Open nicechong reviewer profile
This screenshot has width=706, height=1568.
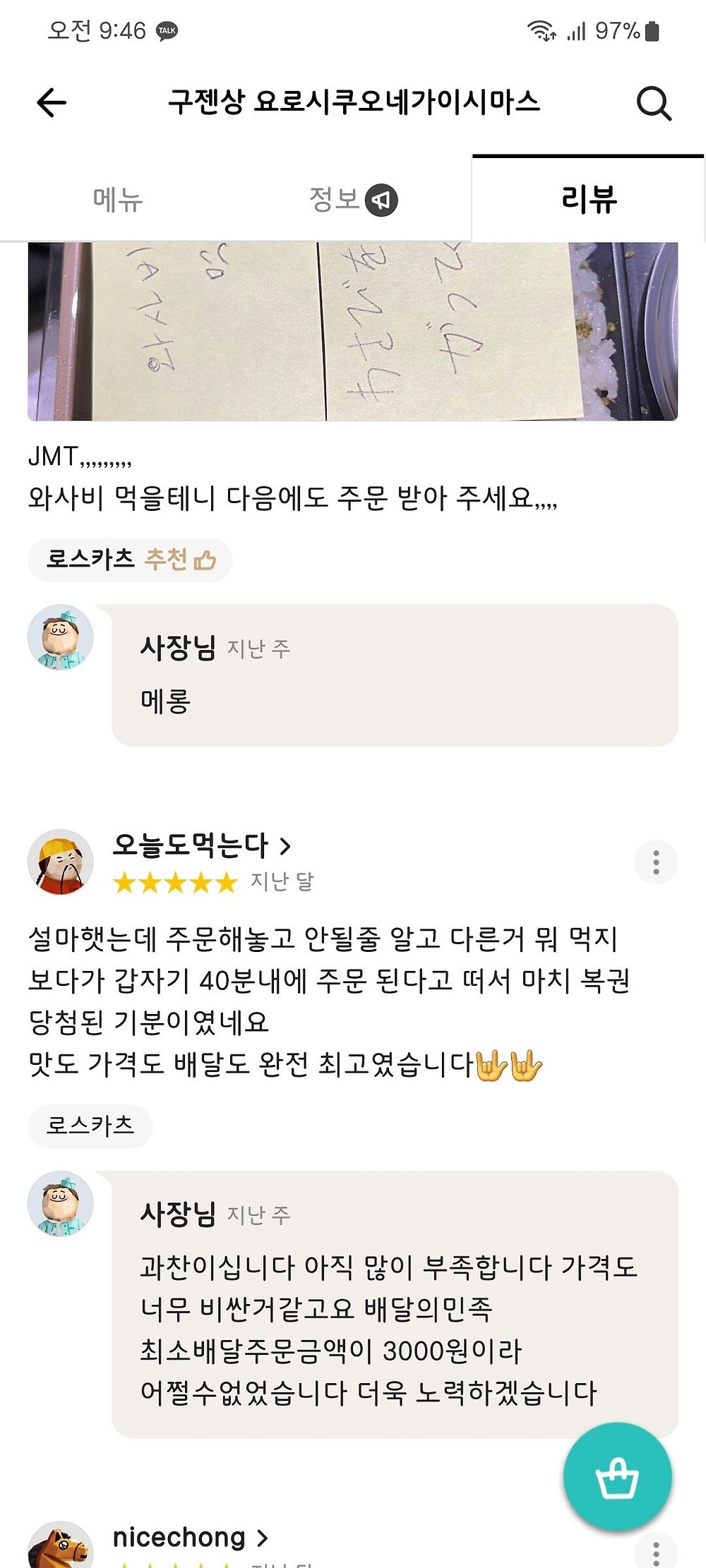[x=191, y=1537]
